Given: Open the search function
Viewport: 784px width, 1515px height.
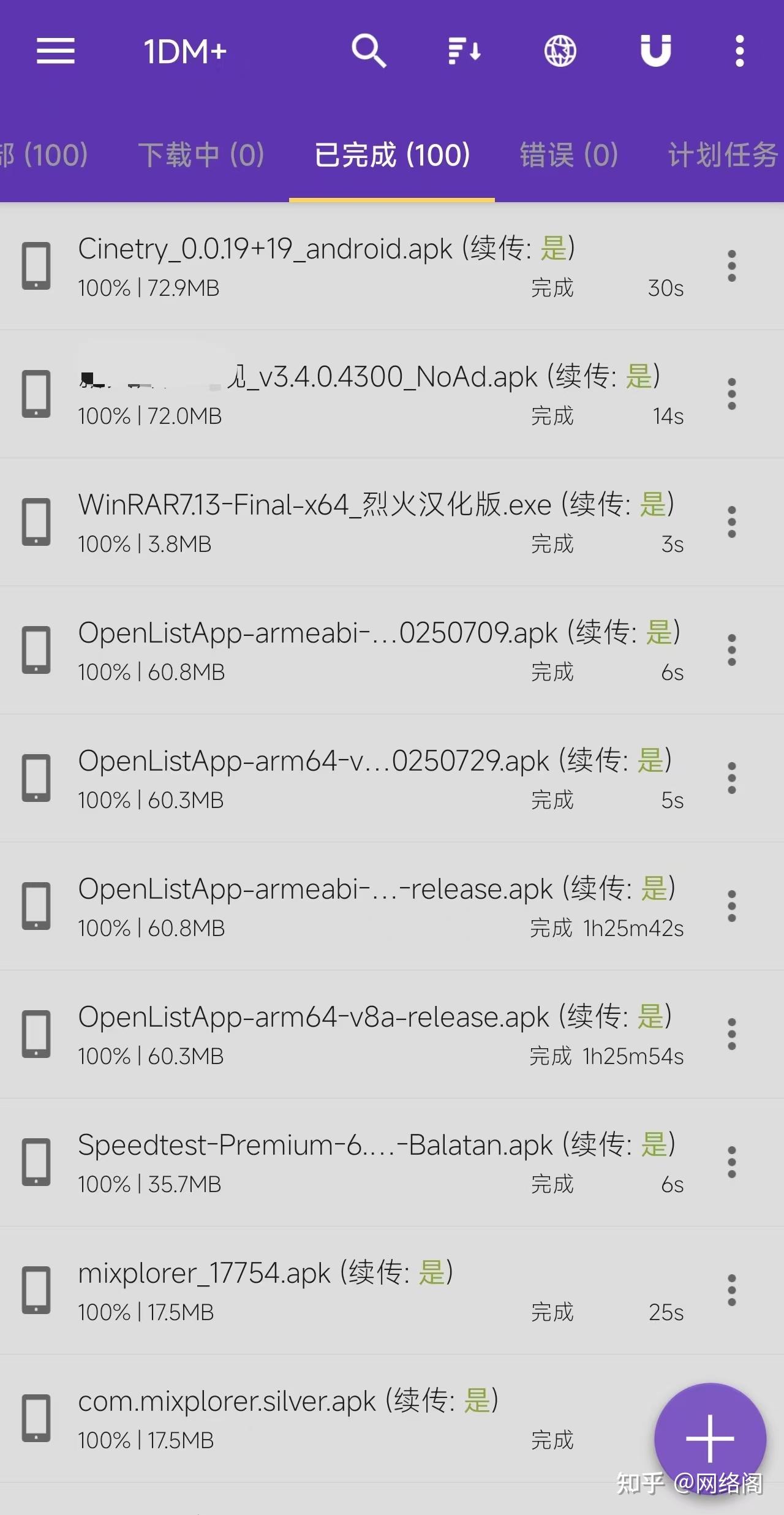Looking at the screenshot, I should 369,51.
